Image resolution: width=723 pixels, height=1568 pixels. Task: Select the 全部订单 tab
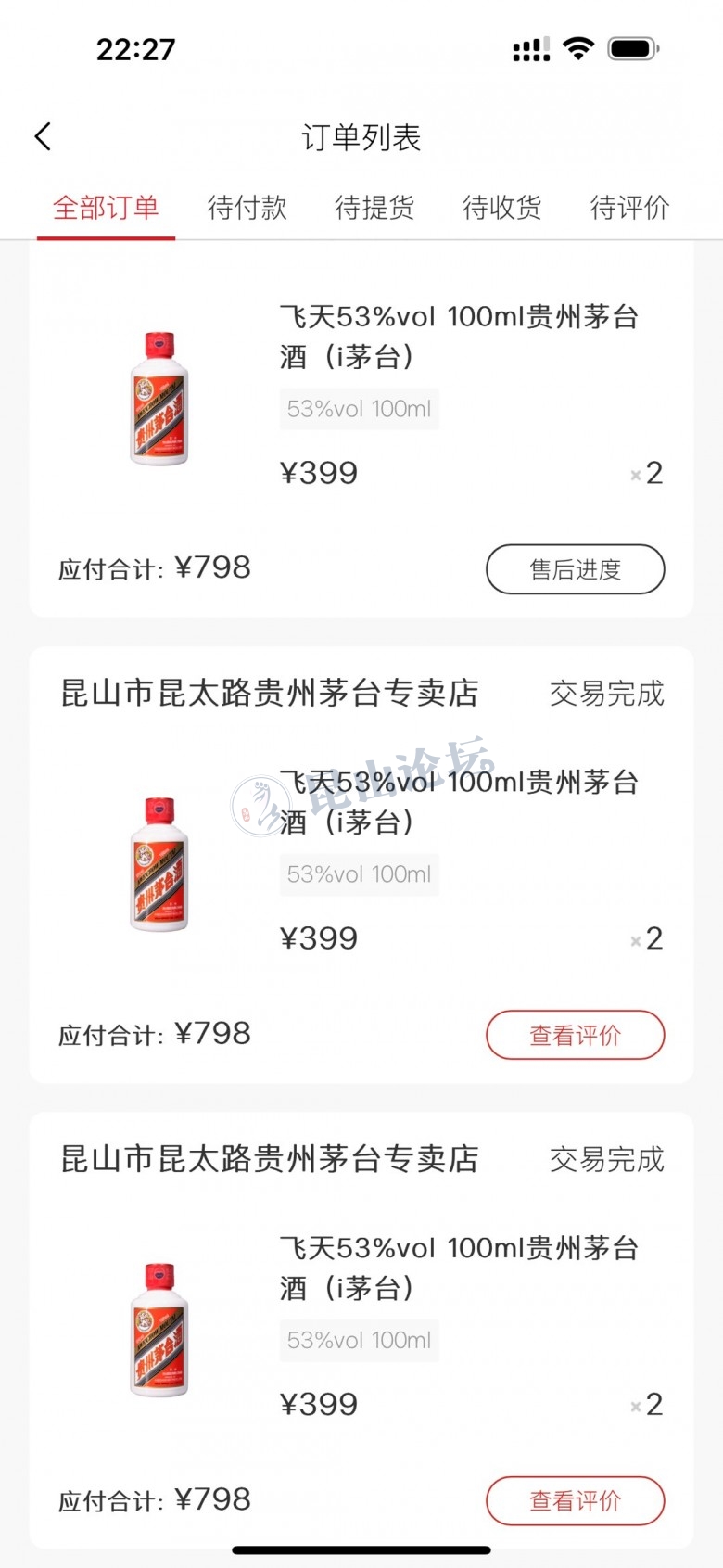coord(106,208)
